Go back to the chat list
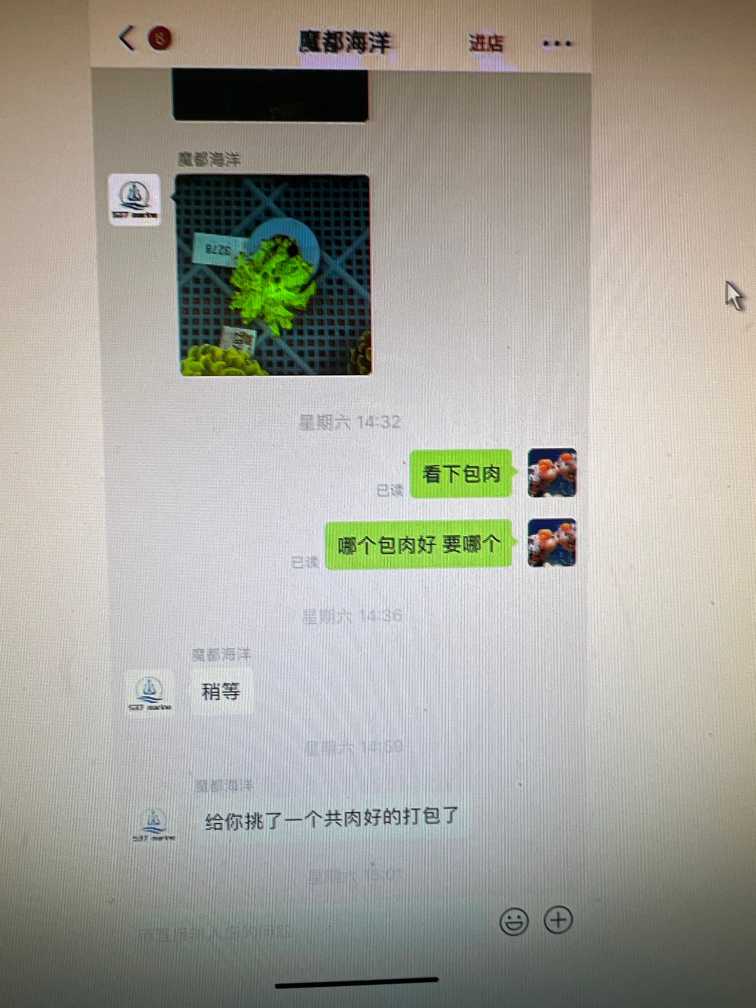 [127, 38]
